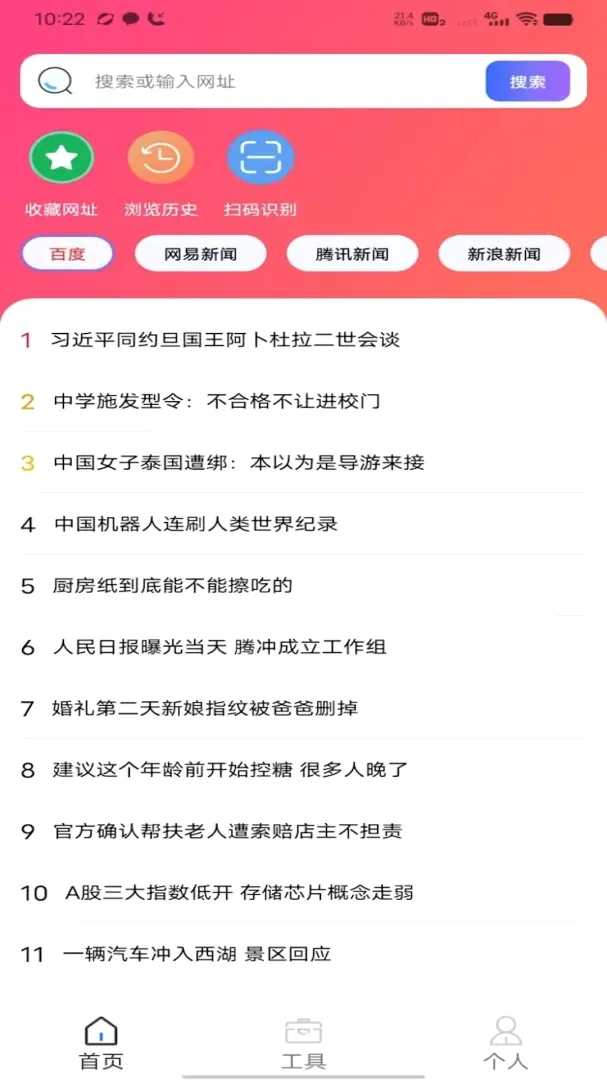Screen dimensions: 607x1080
Task: Open headline 中国女子泰国遭绑
Action: click(x=303, y=463)
